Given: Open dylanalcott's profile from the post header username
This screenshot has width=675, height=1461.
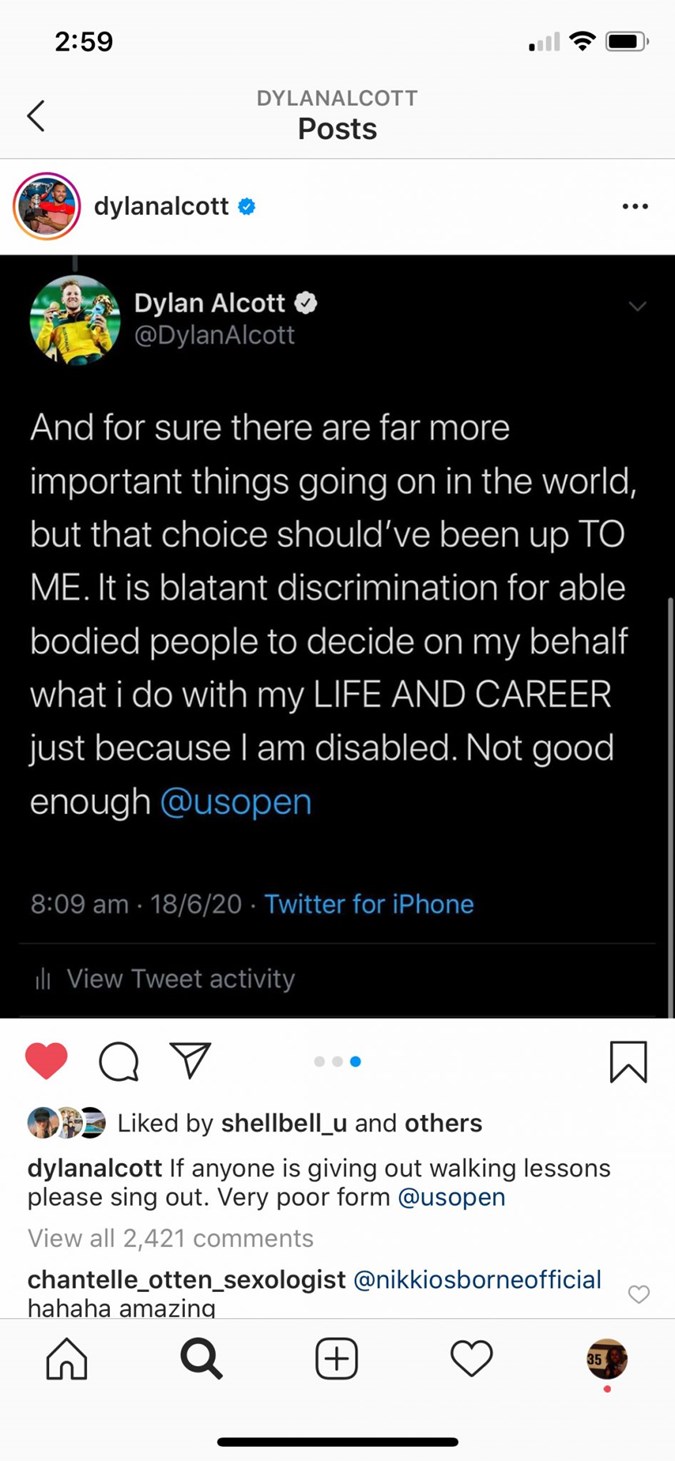Looking at the screenshot, I should [161, 206].
